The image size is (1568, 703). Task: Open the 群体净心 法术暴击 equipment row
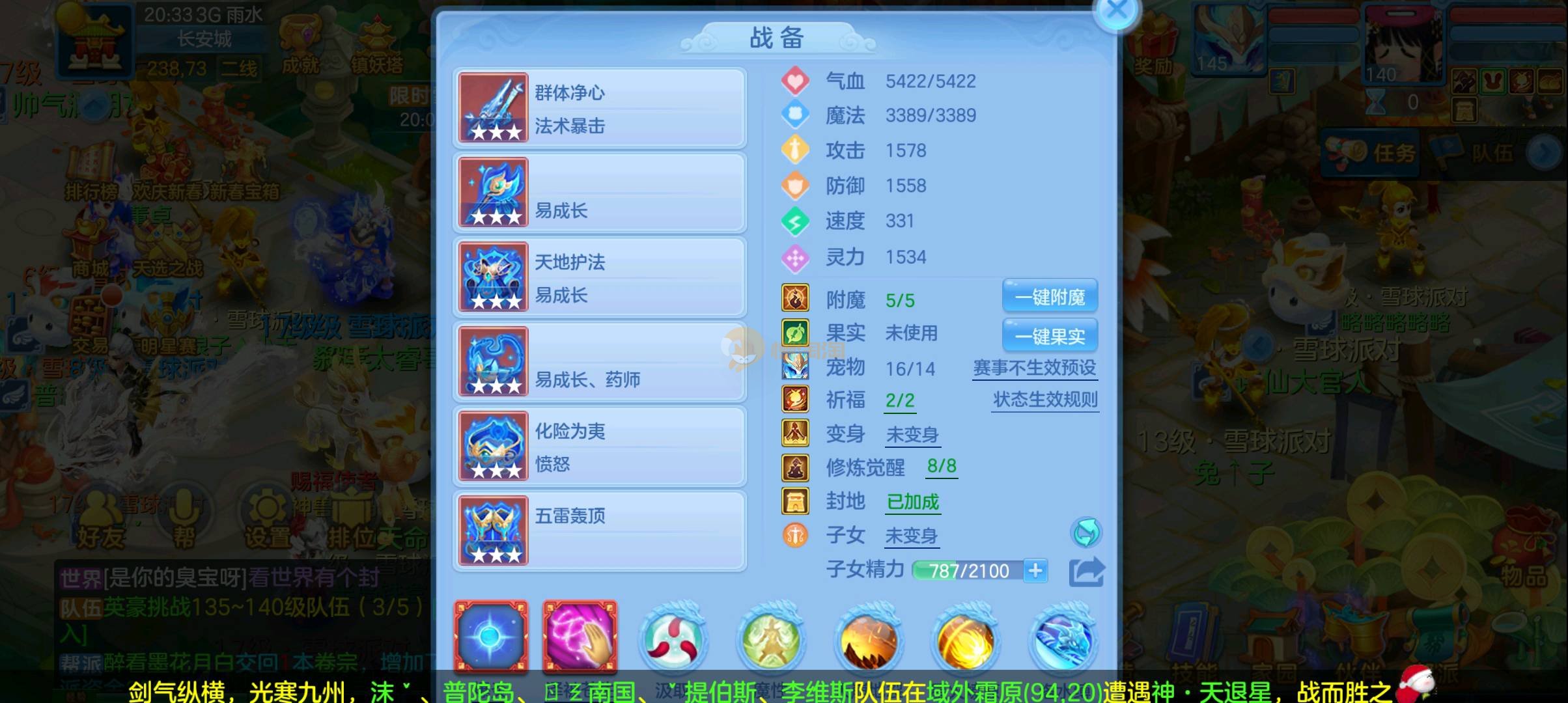pos(599,108)
